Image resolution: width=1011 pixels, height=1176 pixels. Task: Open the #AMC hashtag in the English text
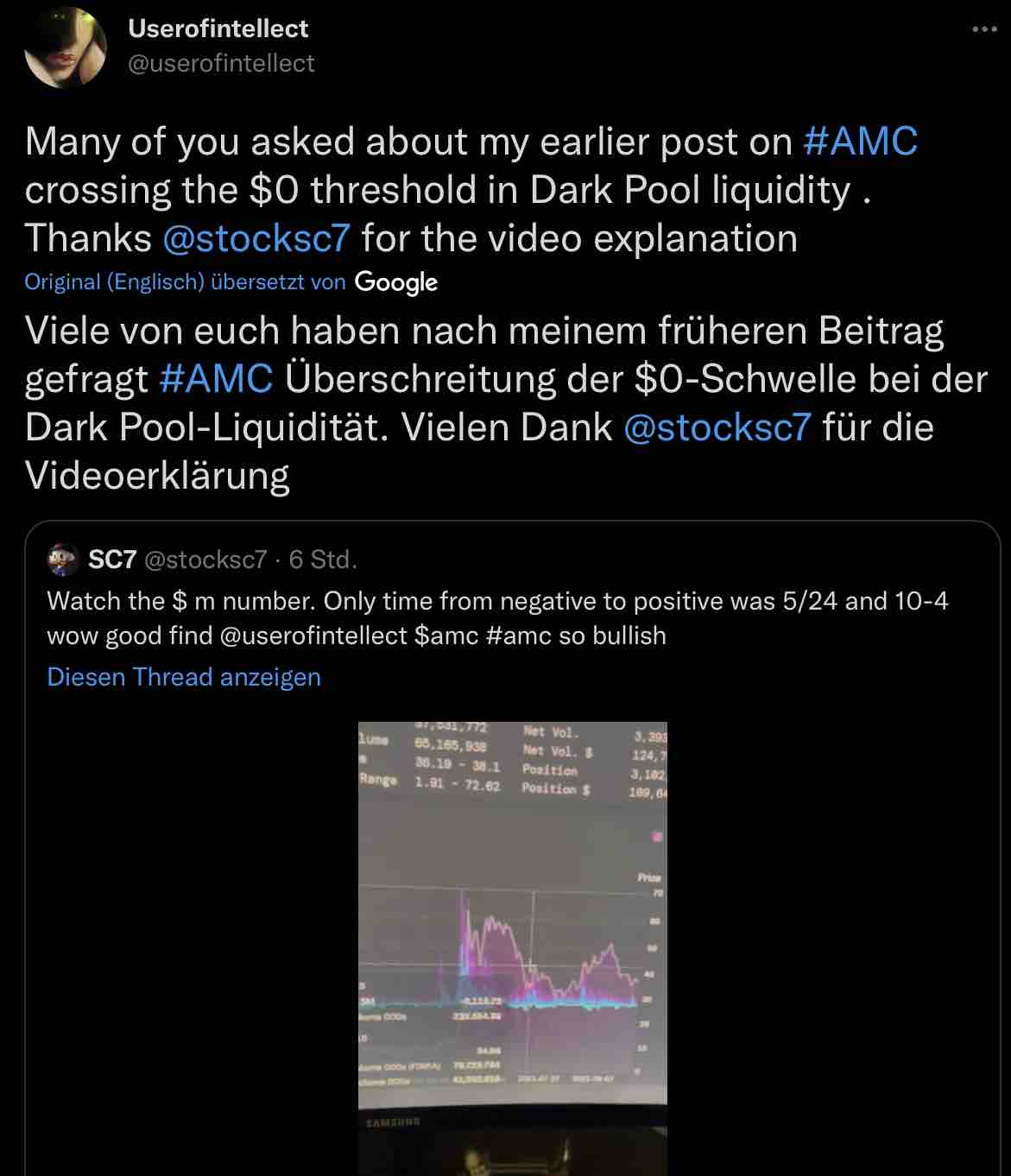point(862,142)
